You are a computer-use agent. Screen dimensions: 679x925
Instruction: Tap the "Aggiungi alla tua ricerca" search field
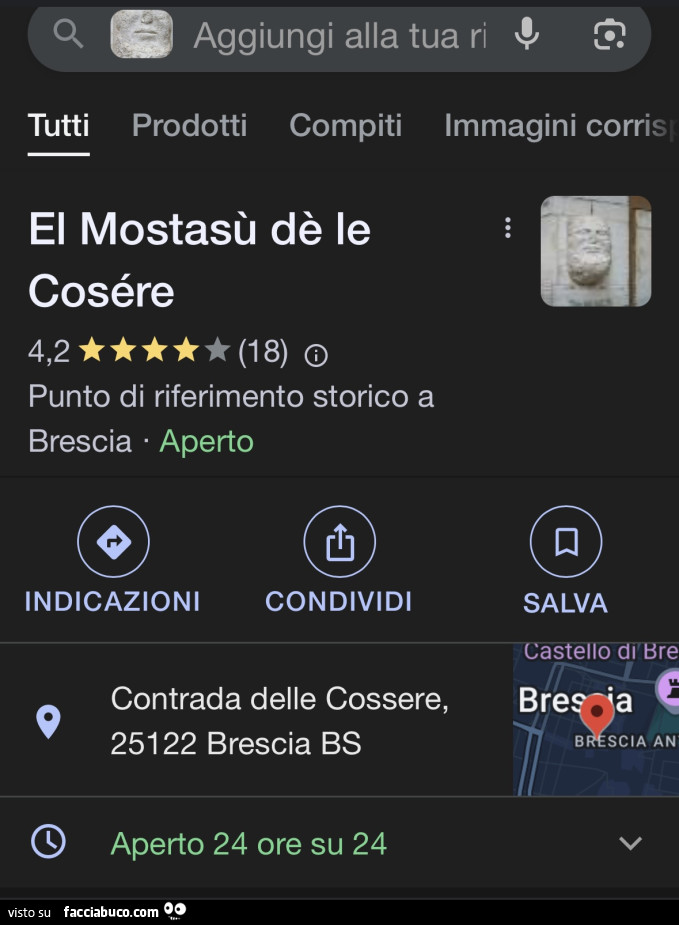click(340, 36)
